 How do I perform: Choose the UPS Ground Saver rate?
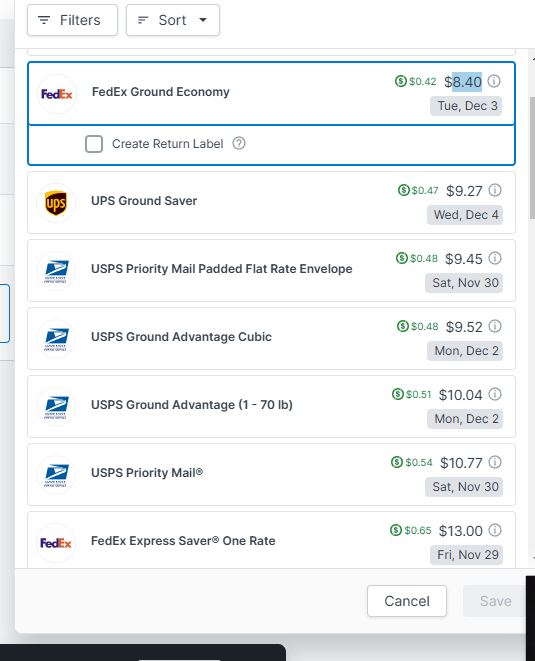tap(272, 203)
